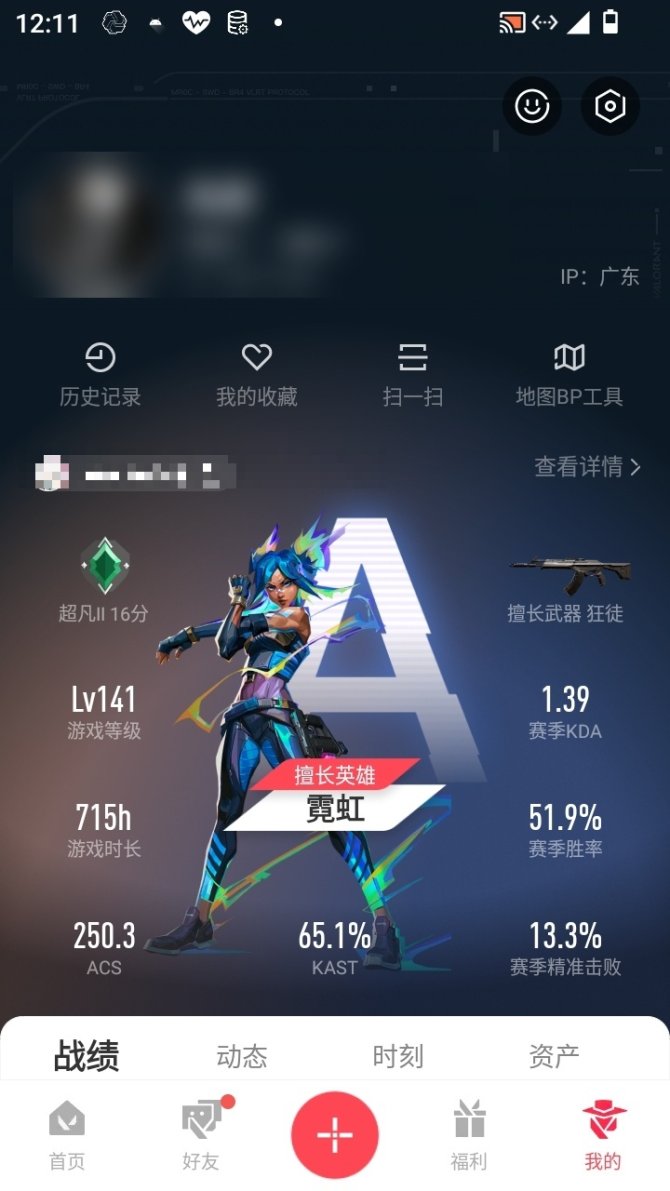670x1191 pixels.
Task: Go to the 首页 home tab
Action: 67,1135
